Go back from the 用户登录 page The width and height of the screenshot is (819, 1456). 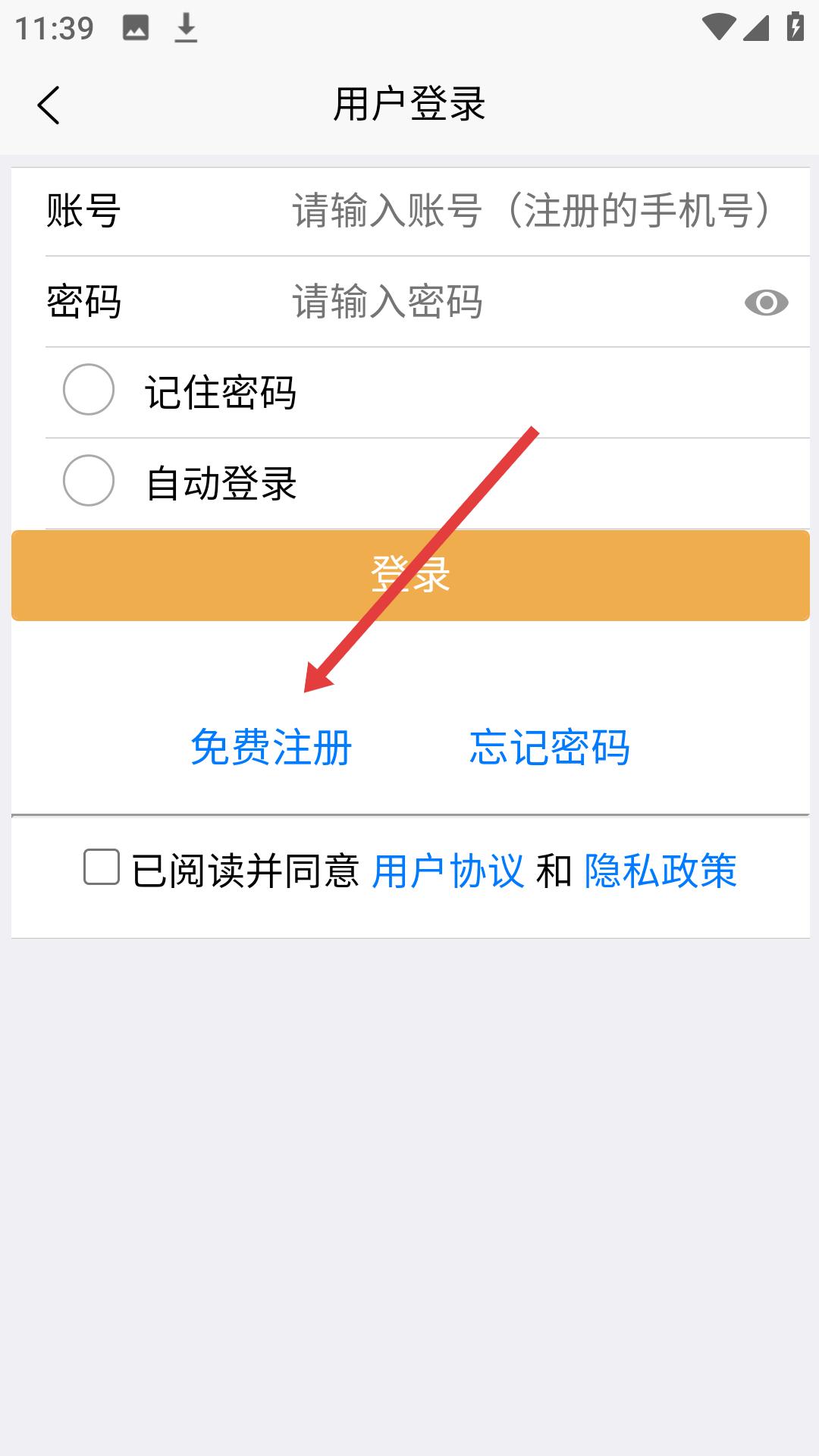click(x=49, y=105)
